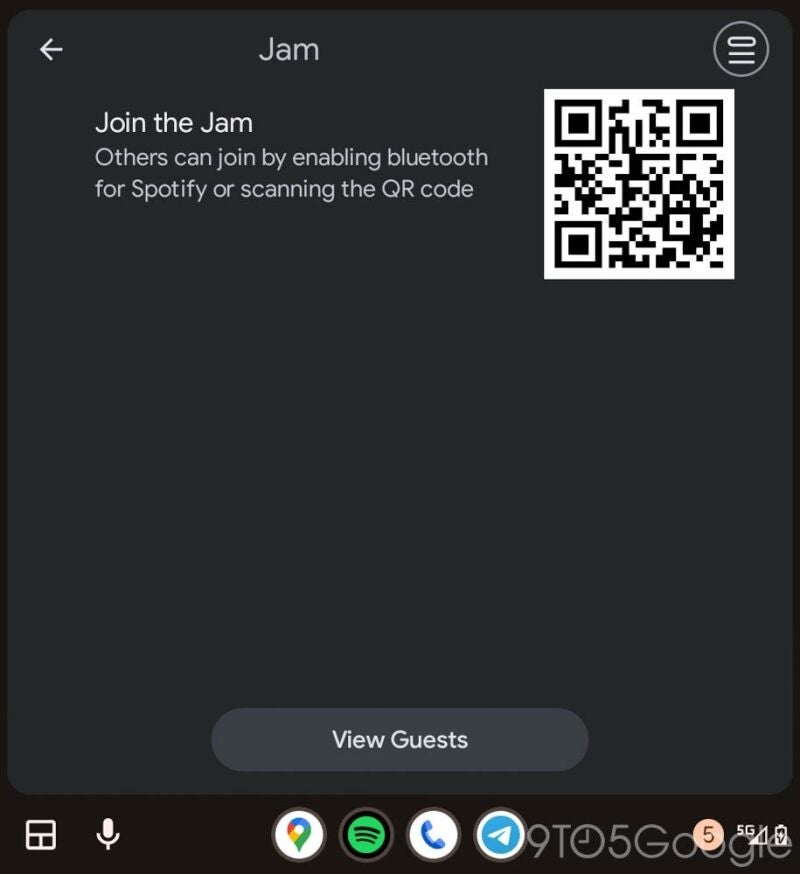Tap the Jam title in the top bar
The height and width of the screenshot is (874, 800).
[289, 49]
